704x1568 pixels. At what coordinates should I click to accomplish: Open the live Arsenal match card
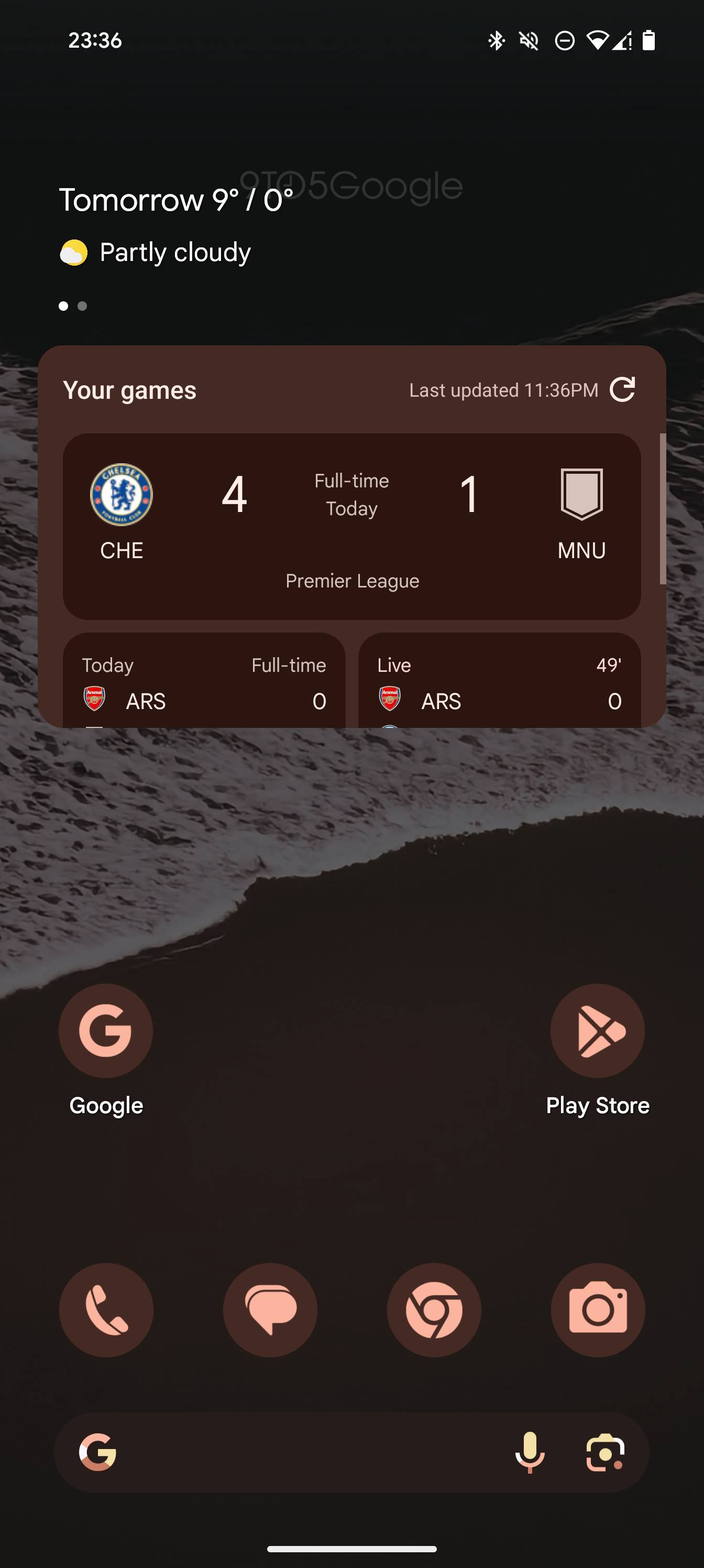(499, 682)
